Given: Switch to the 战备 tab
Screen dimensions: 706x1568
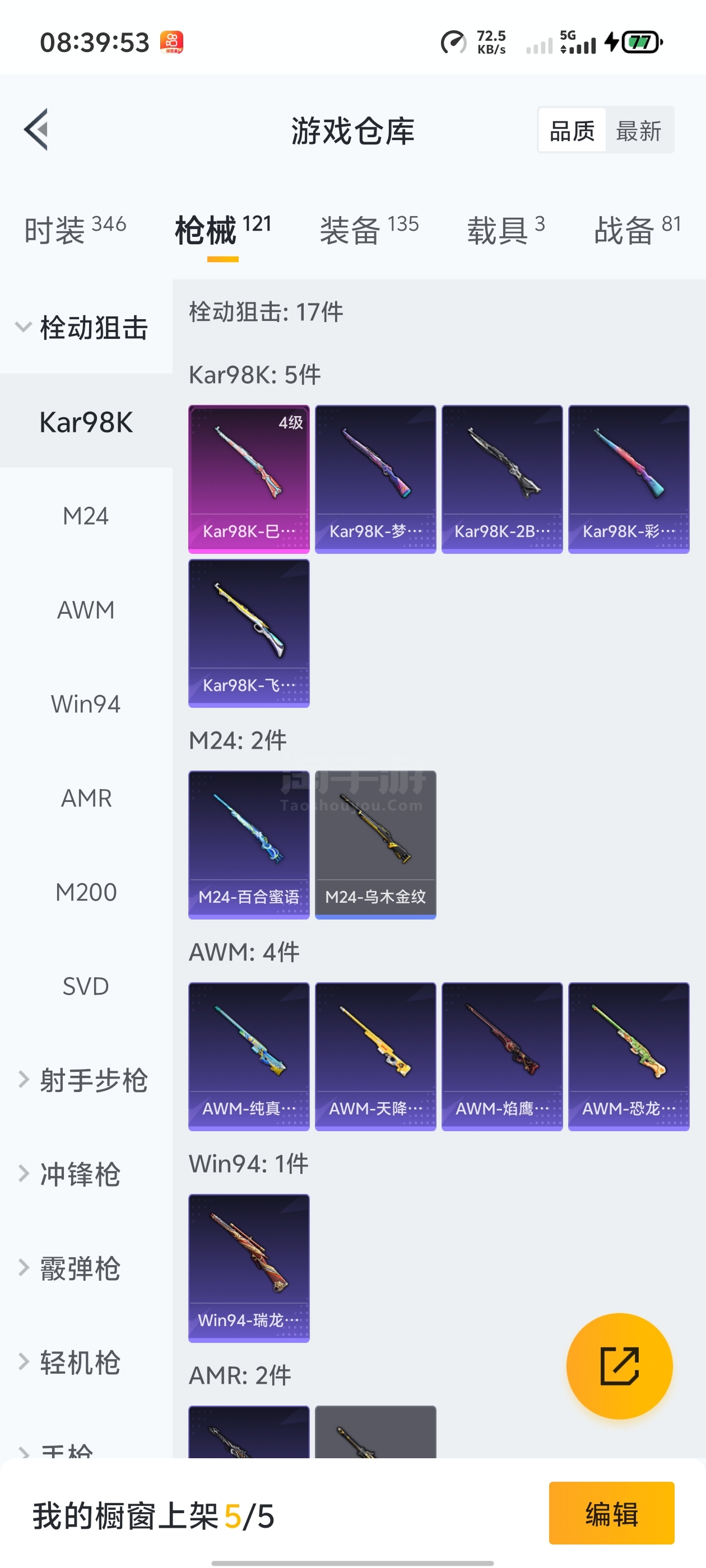Looking at the screenshot, I should click(x=637, y=230).
